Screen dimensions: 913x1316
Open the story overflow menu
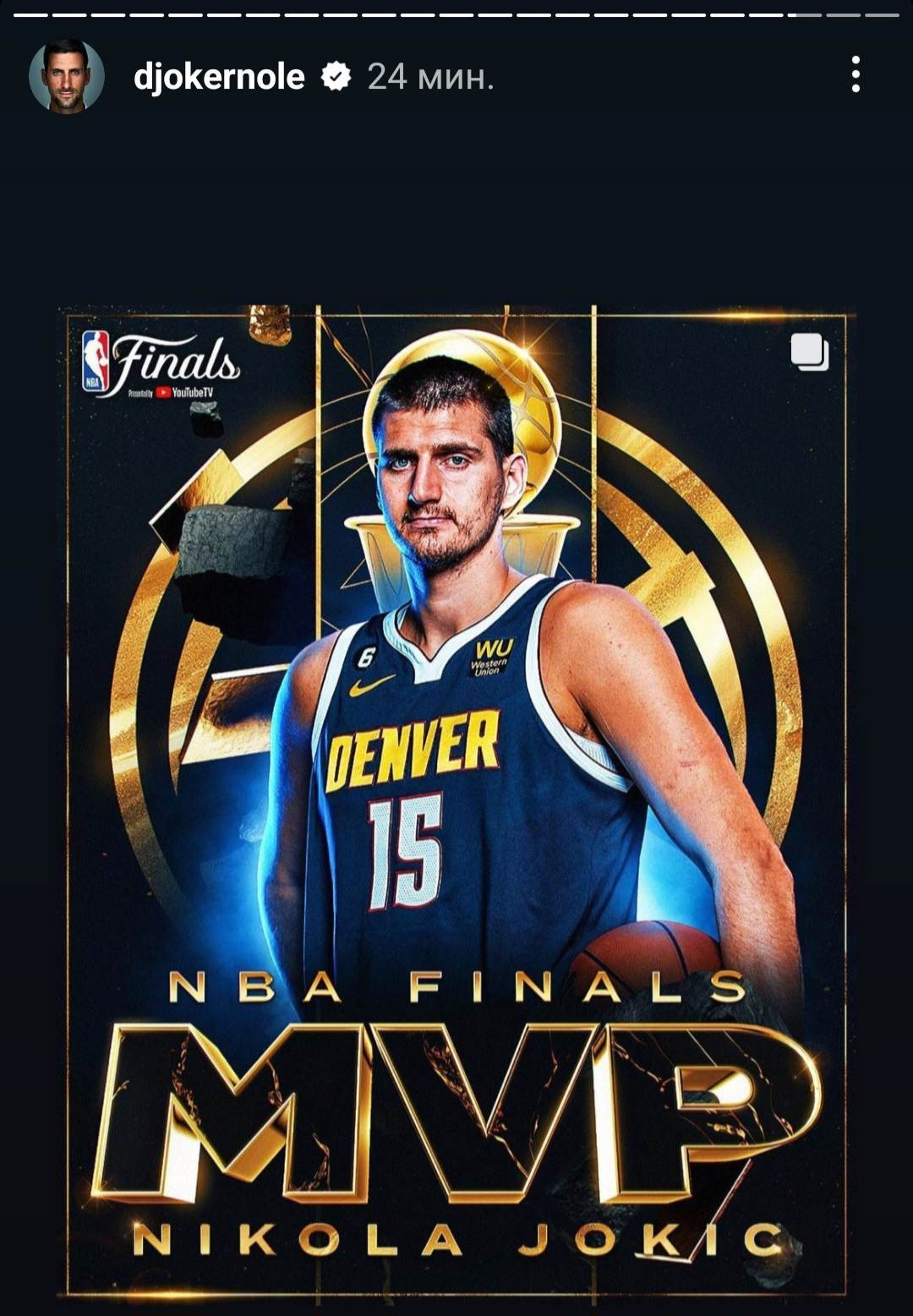[856, 75]
